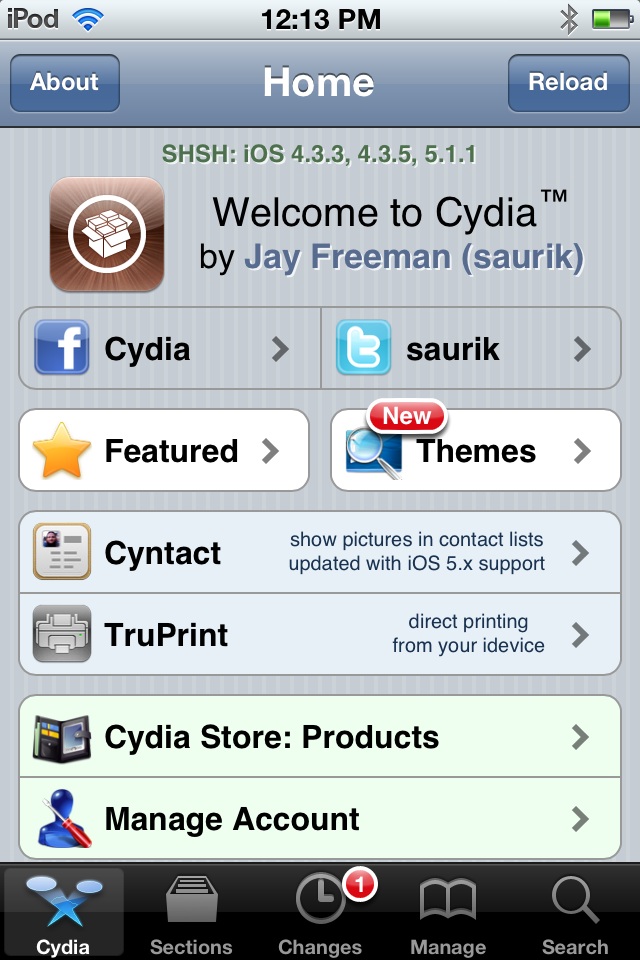Image resolution: width=640 pixels, height=960 pixels.
Task: Reload the Cydia home page
Action: point(567,83)
